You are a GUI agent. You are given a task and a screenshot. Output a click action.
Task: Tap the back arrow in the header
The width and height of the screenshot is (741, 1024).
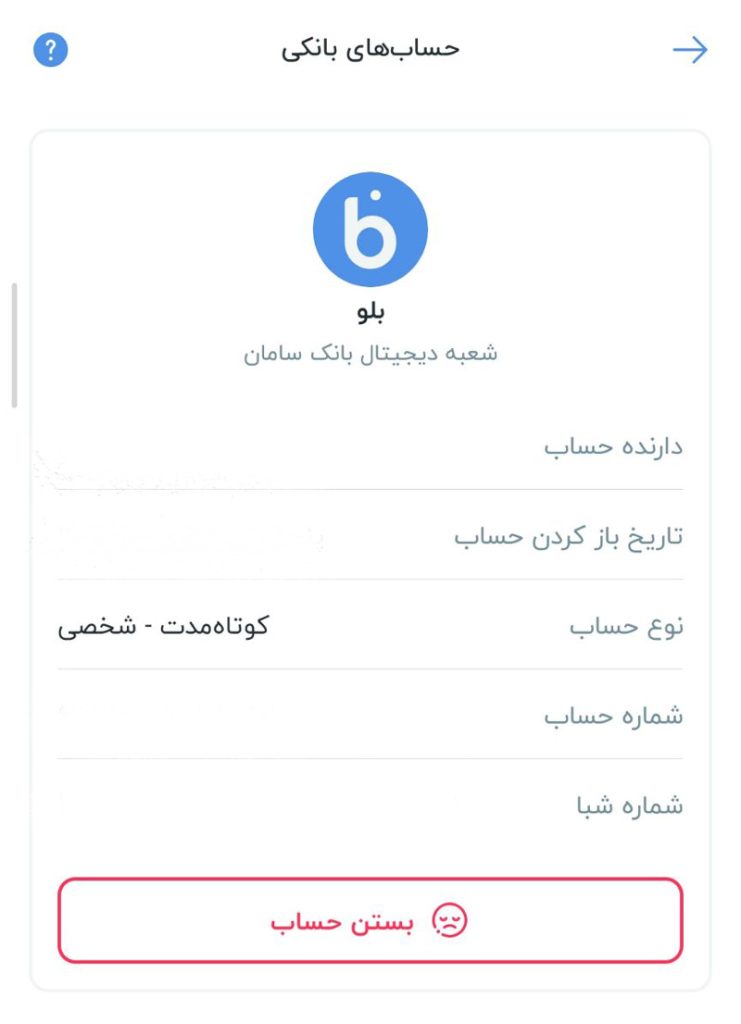(x=690, y=50)
